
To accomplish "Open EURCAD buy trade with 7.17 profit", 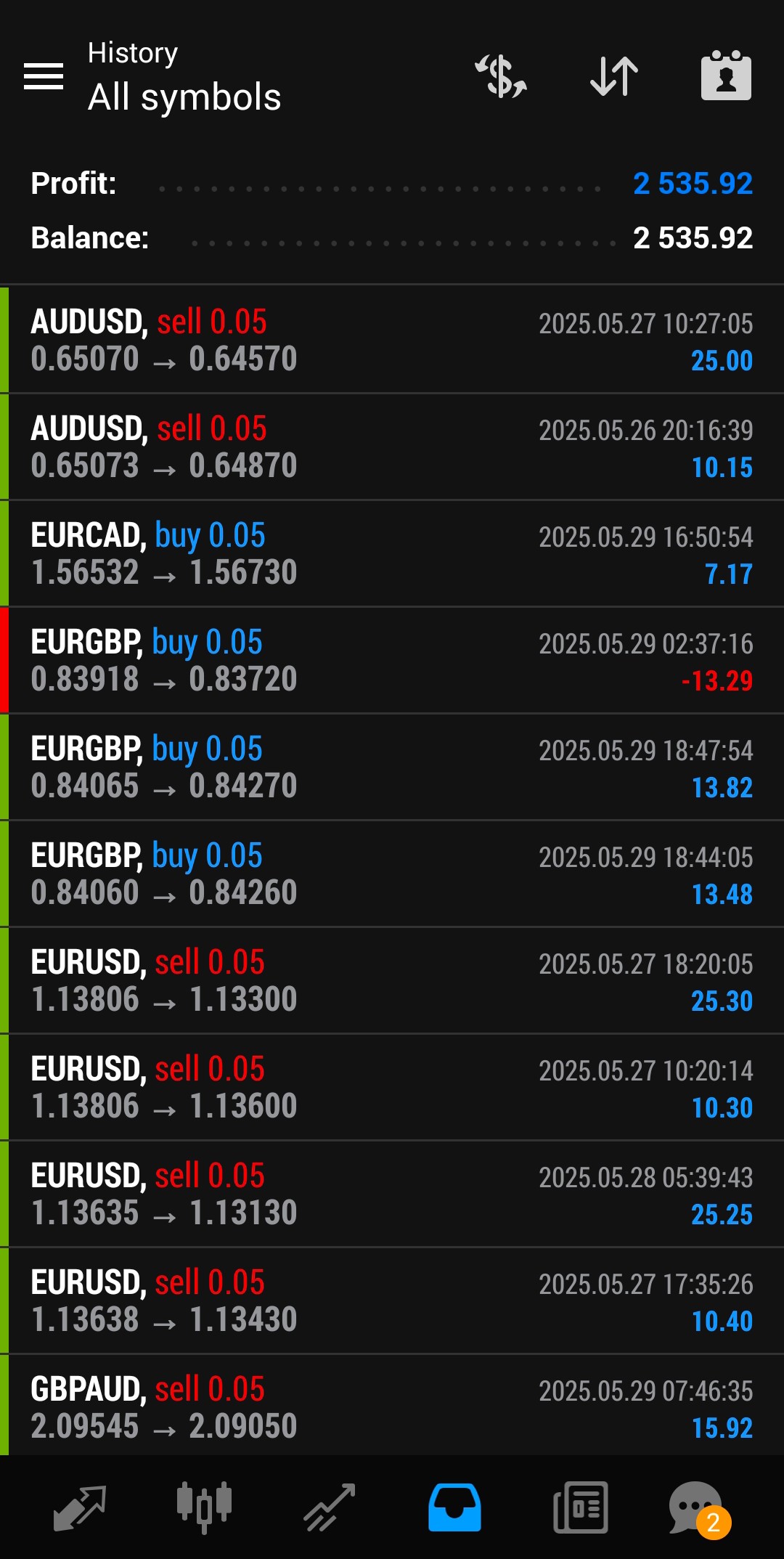I will [392, 553].
